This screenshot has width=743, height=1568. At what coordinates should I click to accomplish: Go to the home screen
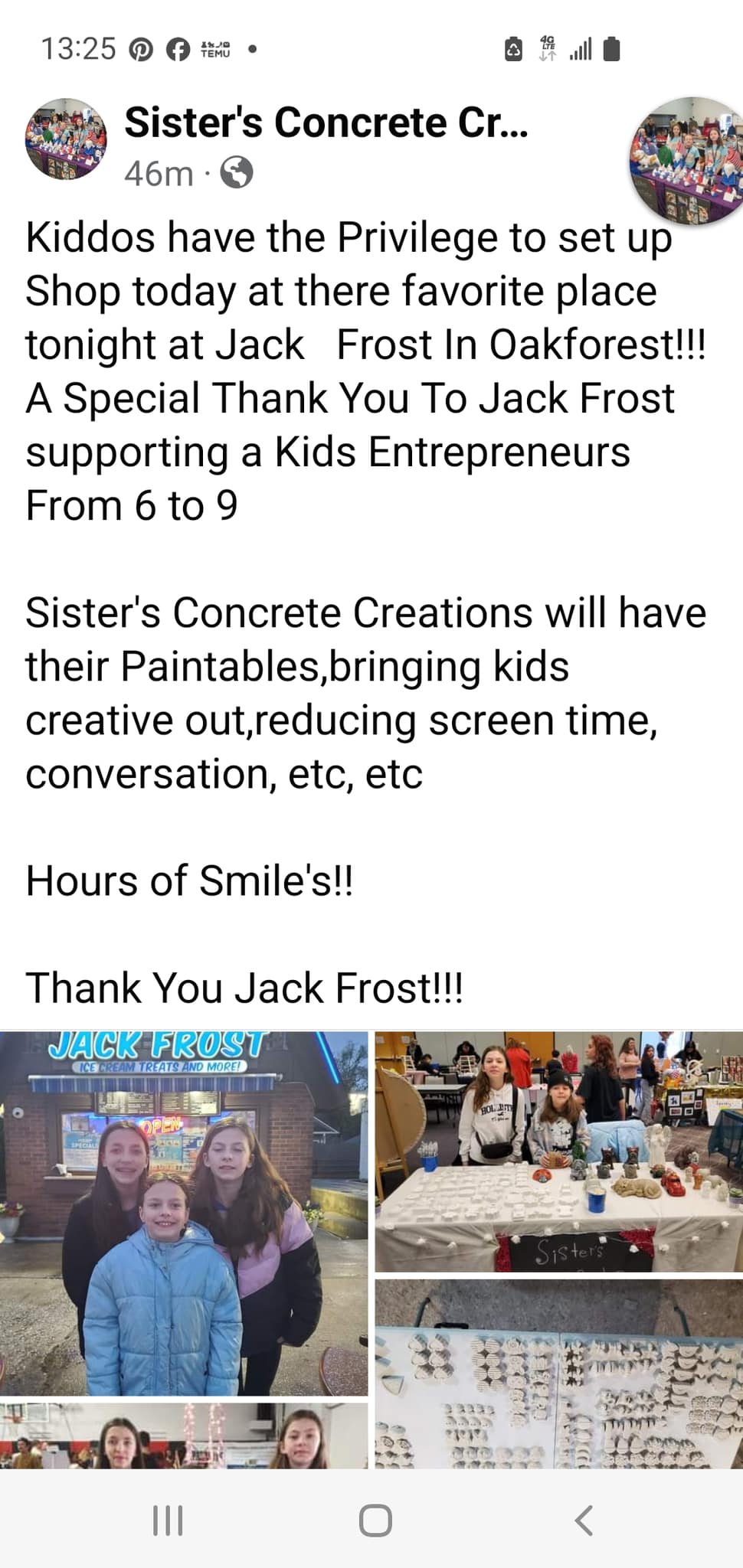tap(375, 1521)
